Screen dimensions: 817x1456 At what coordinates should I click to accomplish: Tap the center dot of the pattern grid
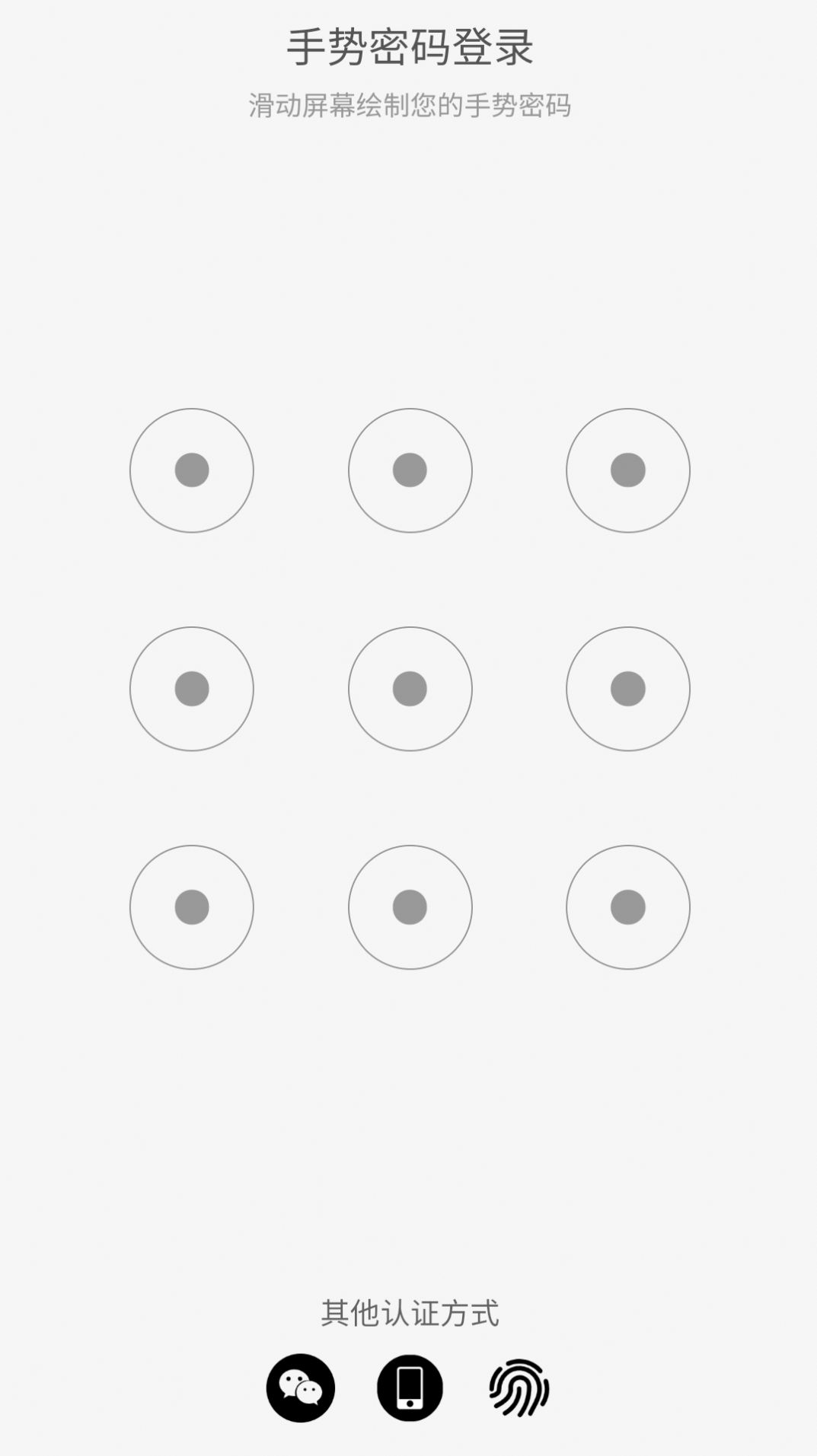[x=410, y=689]
